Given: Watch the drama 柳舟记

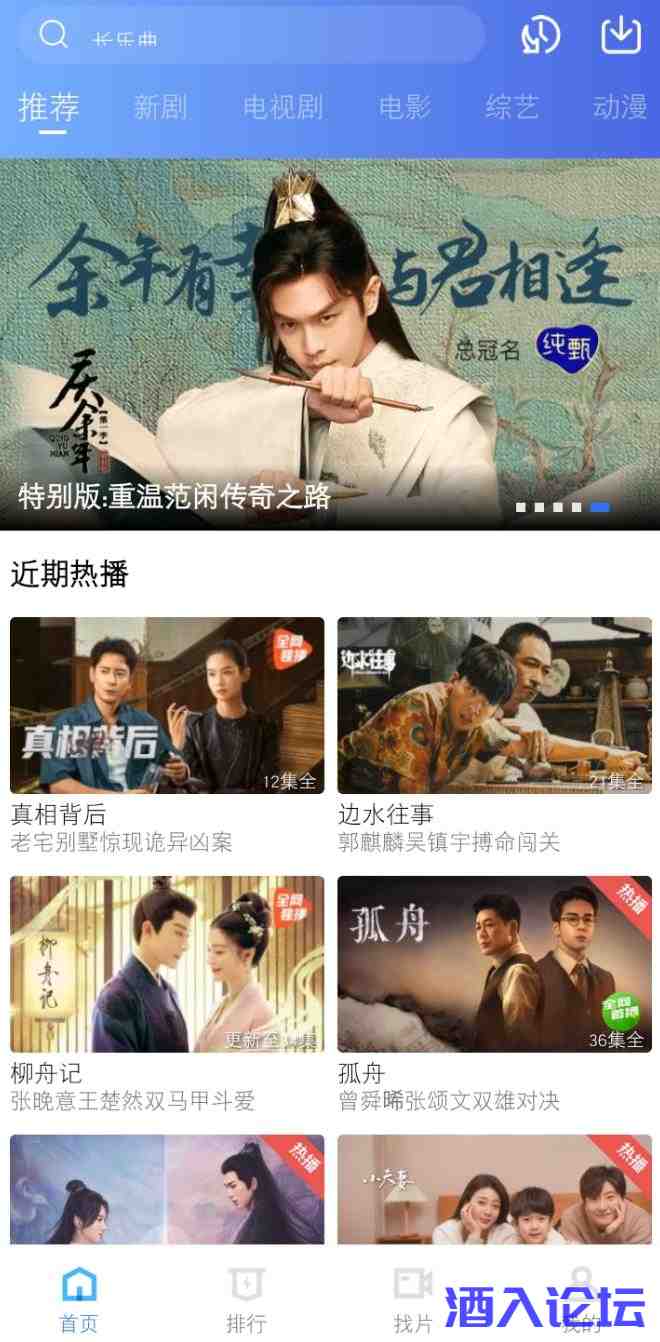Looking at the screenshot, I should pos(167,964).
